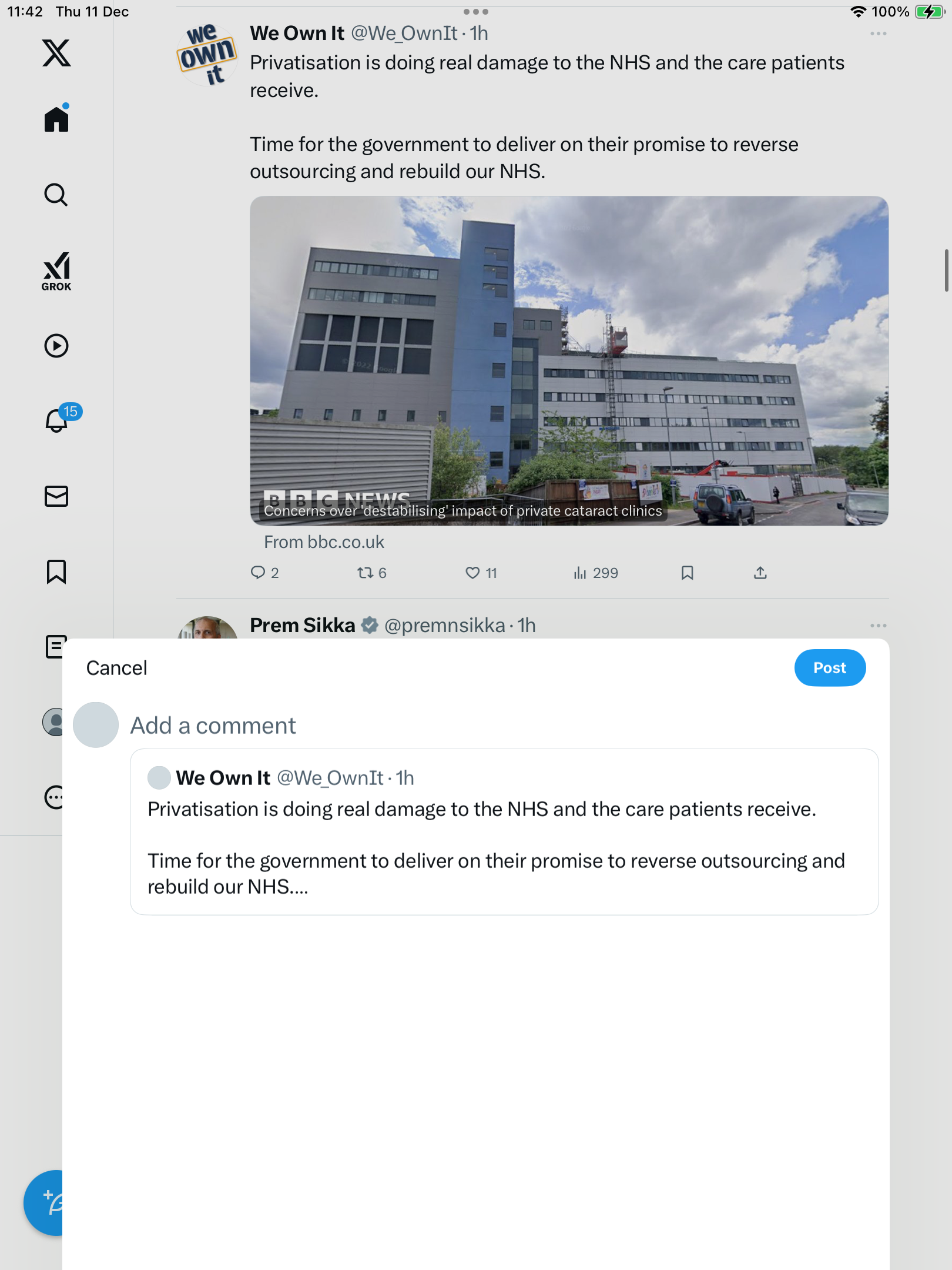Open the video tab
This screenshot has width=952, height=1270.
tap(56, 346)
